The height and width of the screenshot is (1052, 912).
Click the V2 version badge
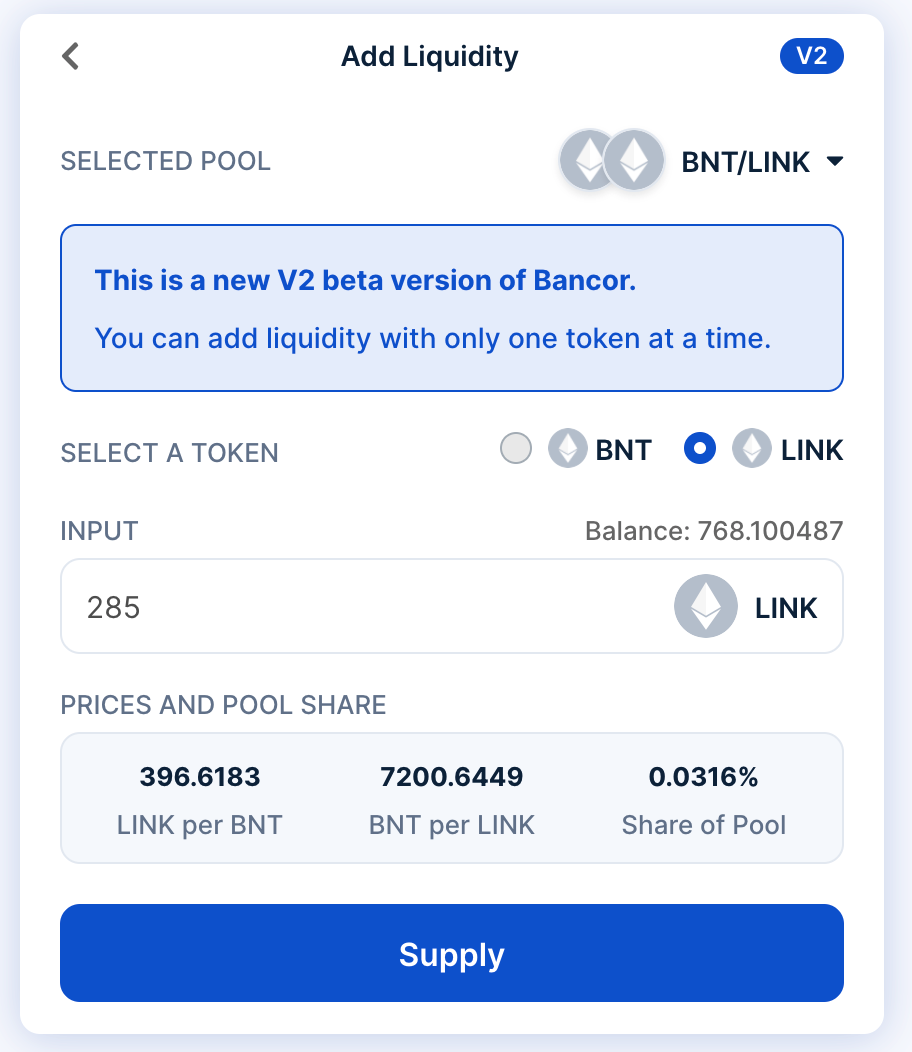811,56
